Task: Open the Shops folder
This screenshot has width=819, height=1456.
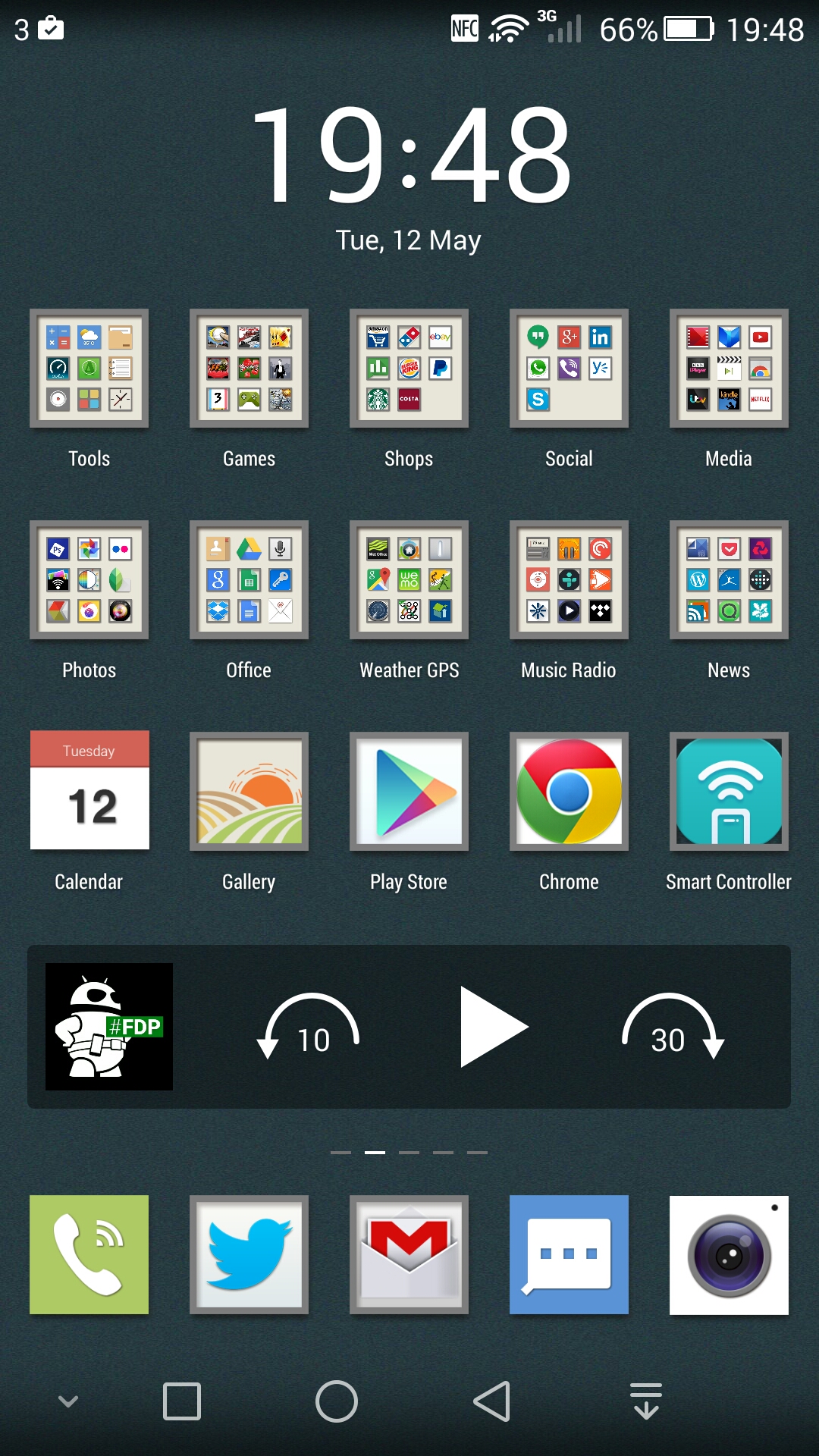Action: coord(409,369)
